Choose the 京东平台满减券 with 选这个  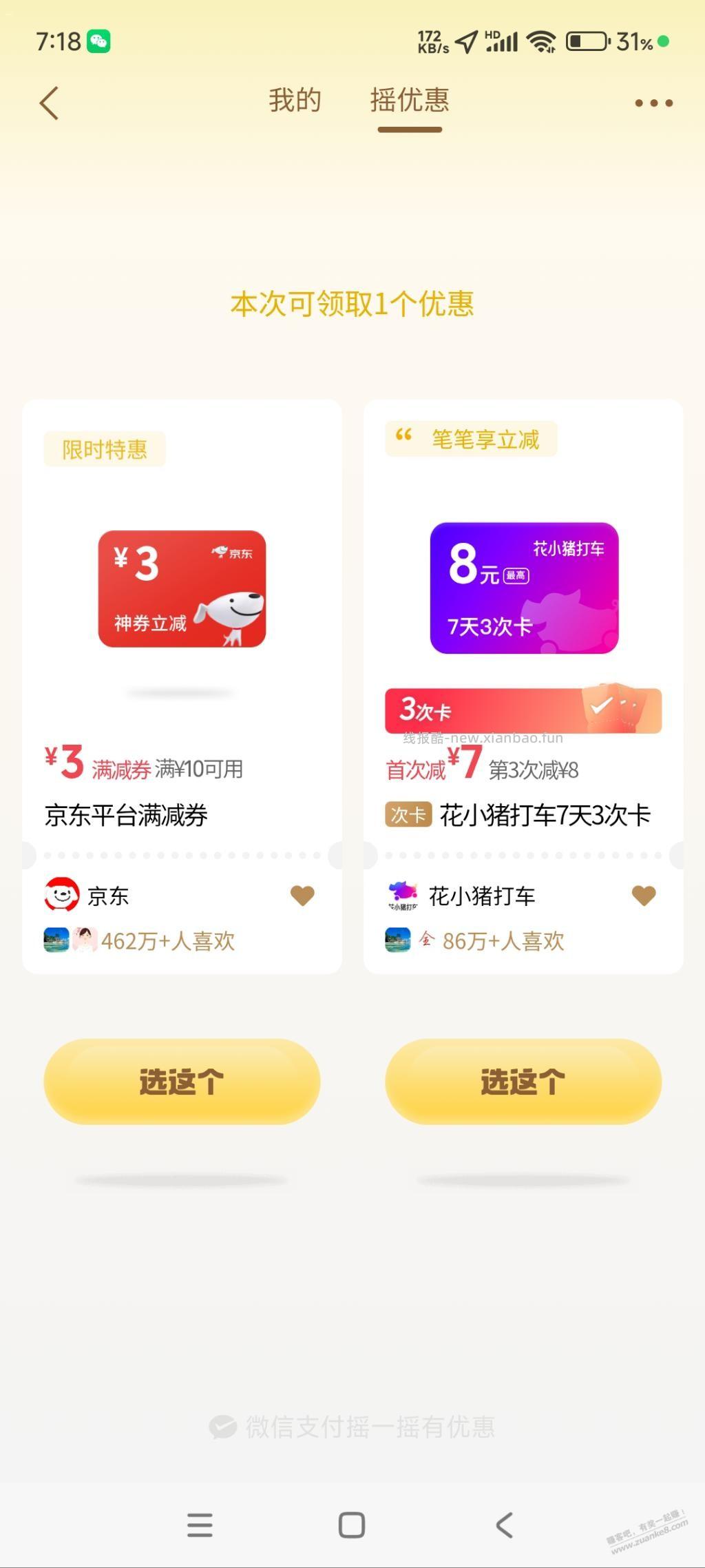click(182, 1082)
